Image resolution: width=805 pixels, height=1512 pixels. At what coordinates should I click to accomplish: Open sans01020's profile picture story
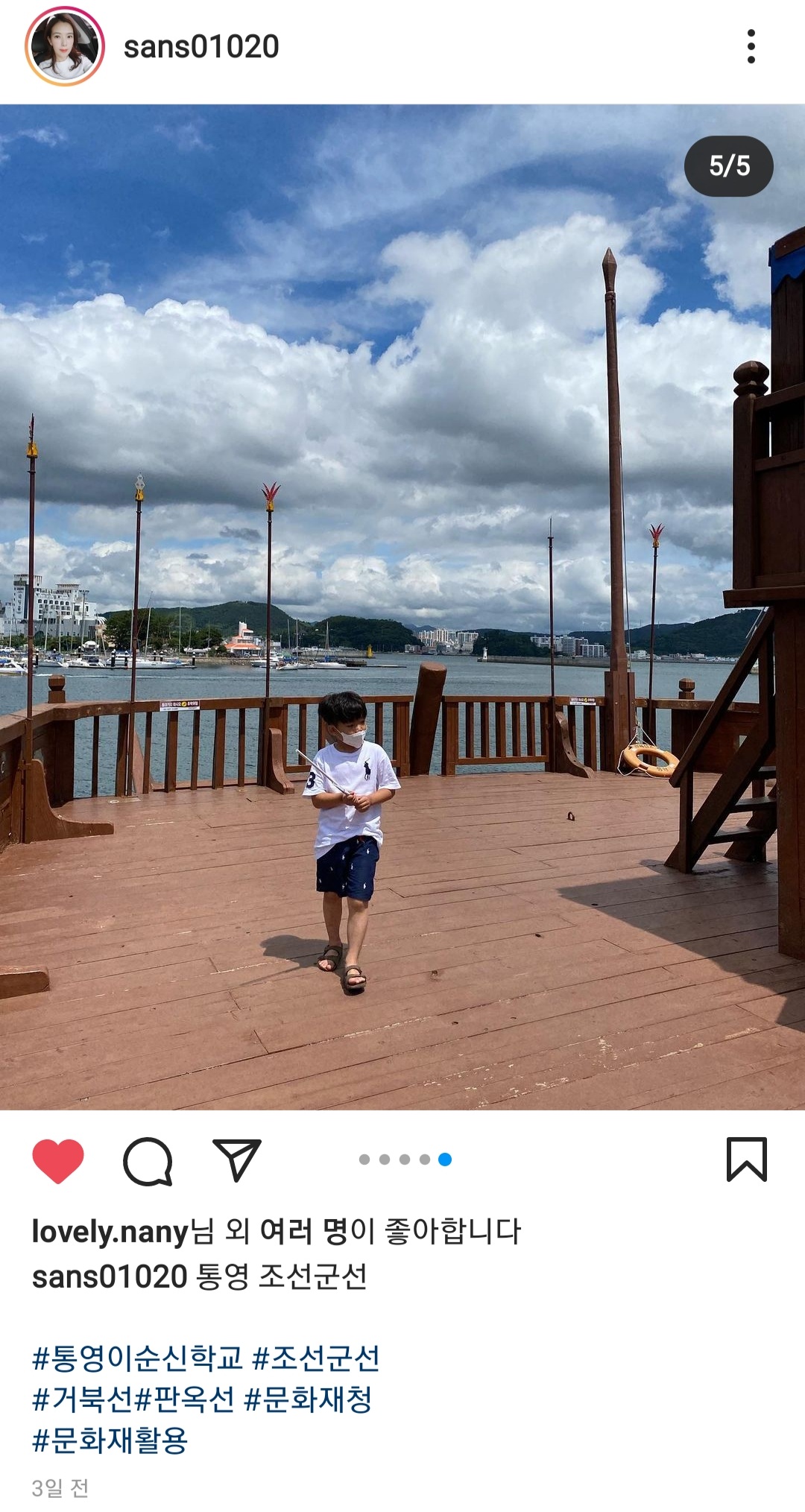pyautogui.click(x=64, y=47)
